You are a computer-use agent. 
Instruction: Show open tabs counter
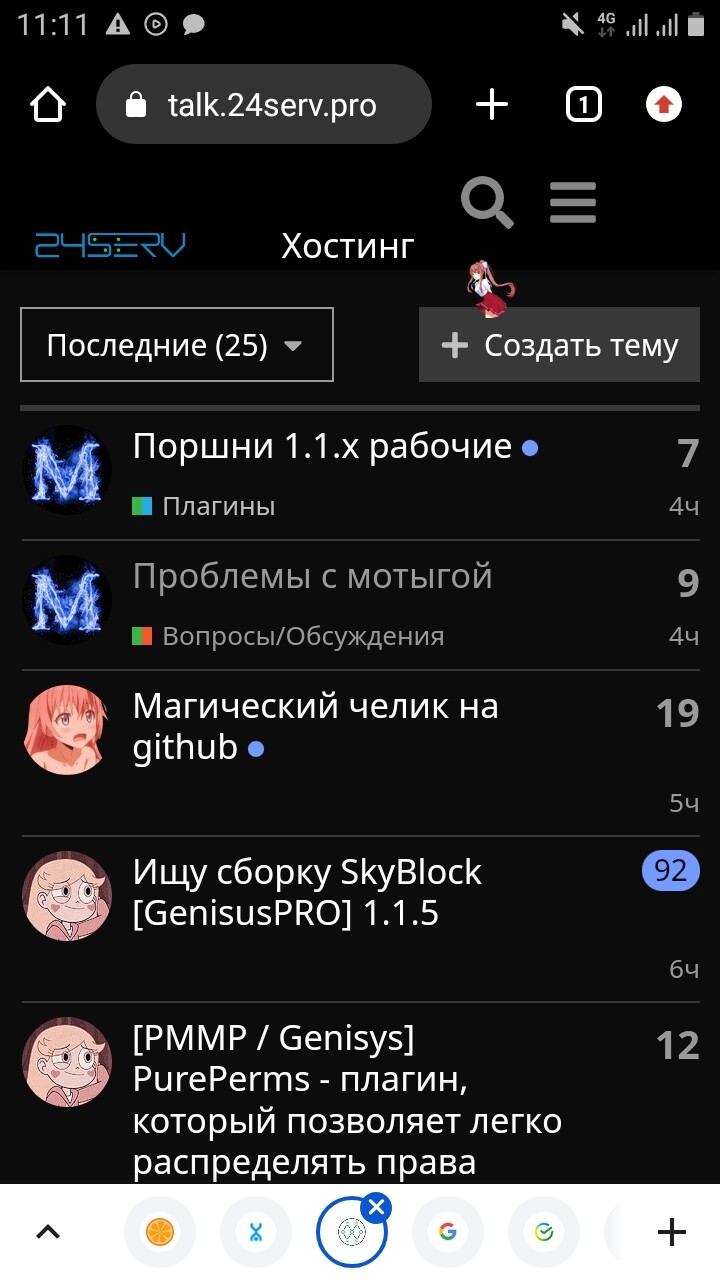(x=583, y=104)
